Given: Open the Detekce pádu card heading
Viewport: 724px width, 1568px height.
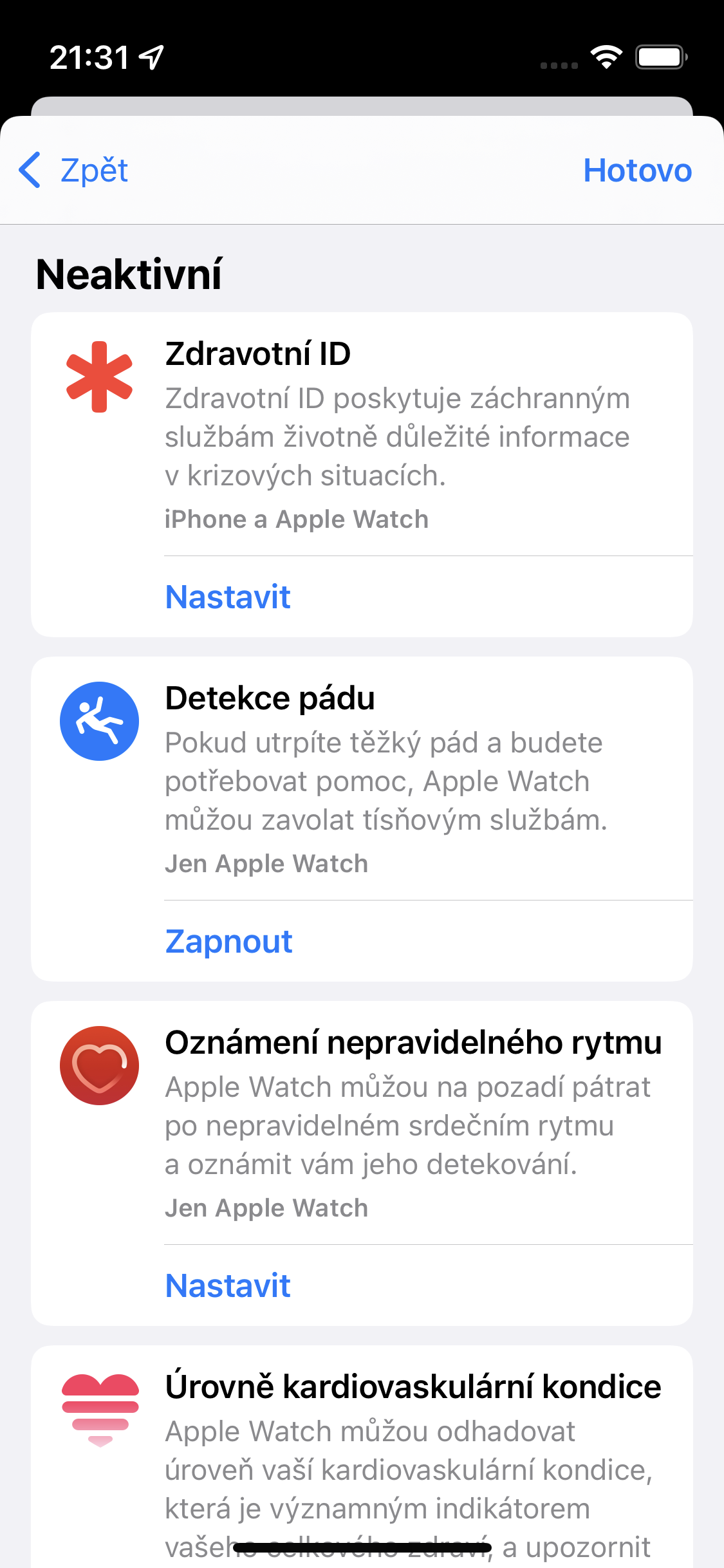Looking at the screenshot, I should point(270,698).
